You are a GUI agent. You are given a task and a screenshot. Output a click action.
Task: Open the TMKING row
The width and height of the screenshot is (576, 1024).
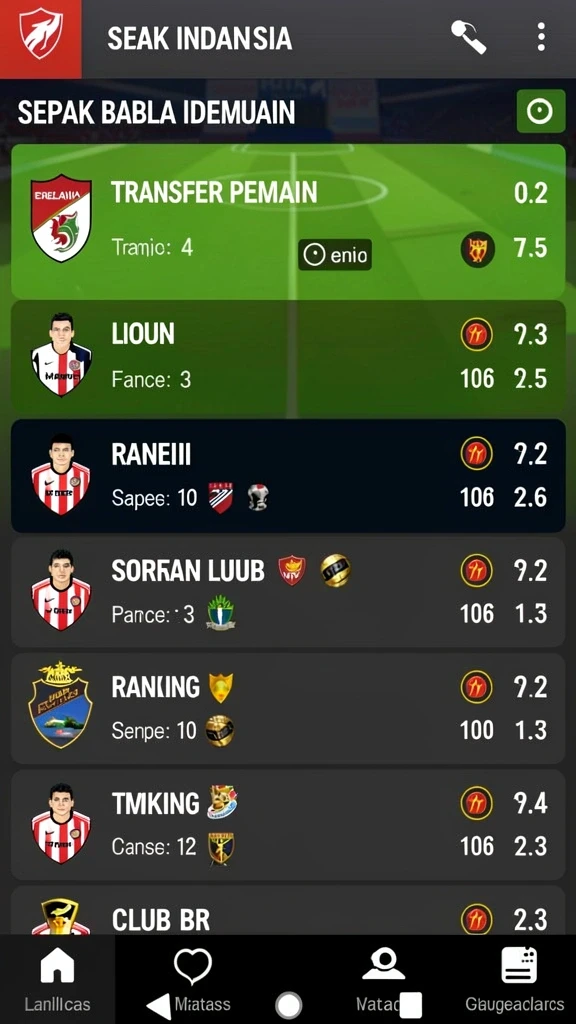(288, 825)
